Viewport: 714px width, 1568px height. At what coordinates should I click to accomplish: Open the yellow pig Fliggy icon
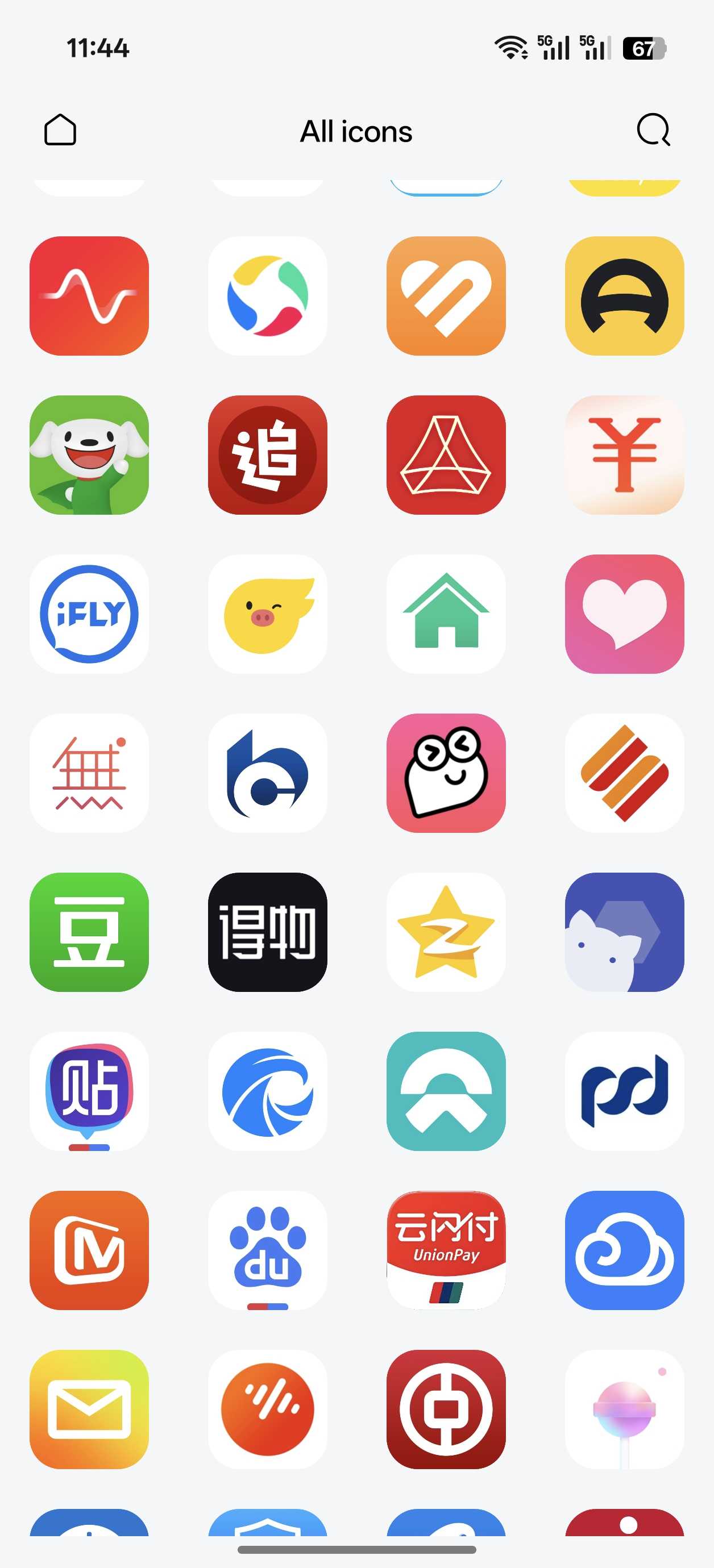pos(267,614)
